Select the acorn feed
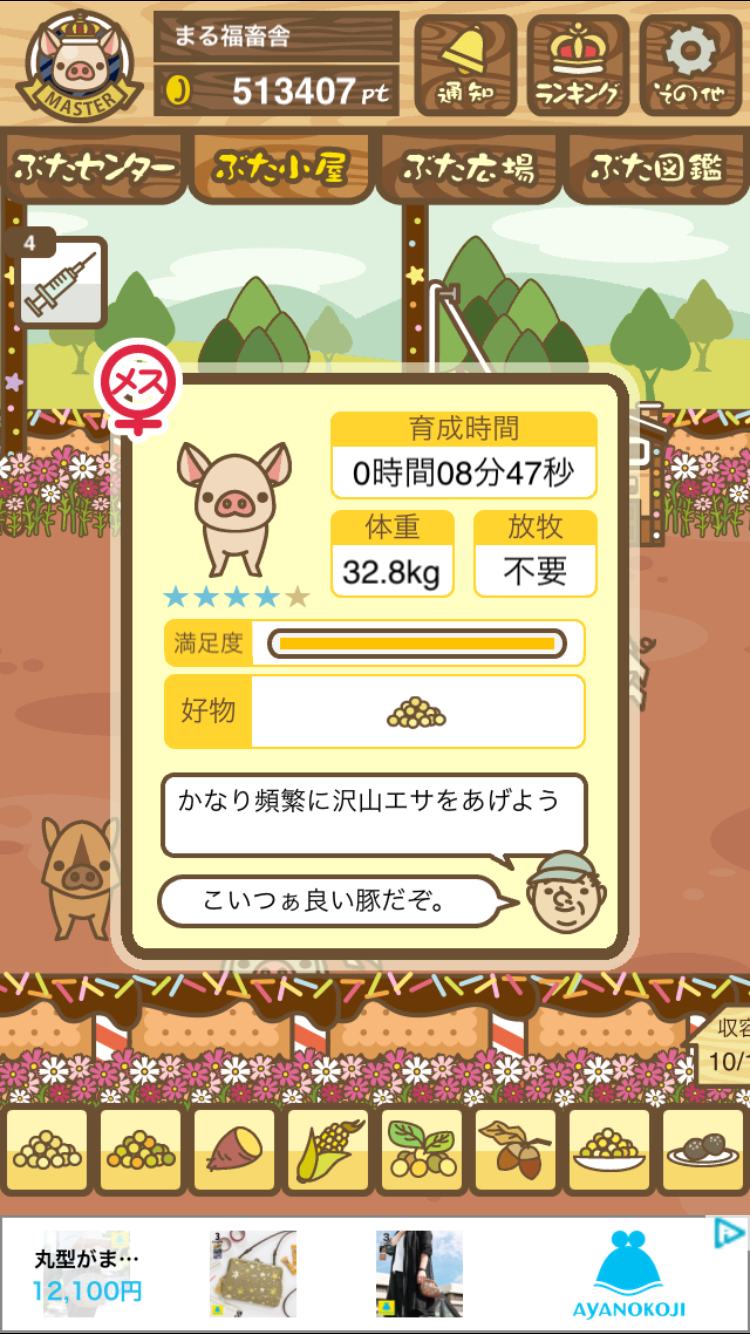The image size is (750, 1334). tap(516, 1151)
